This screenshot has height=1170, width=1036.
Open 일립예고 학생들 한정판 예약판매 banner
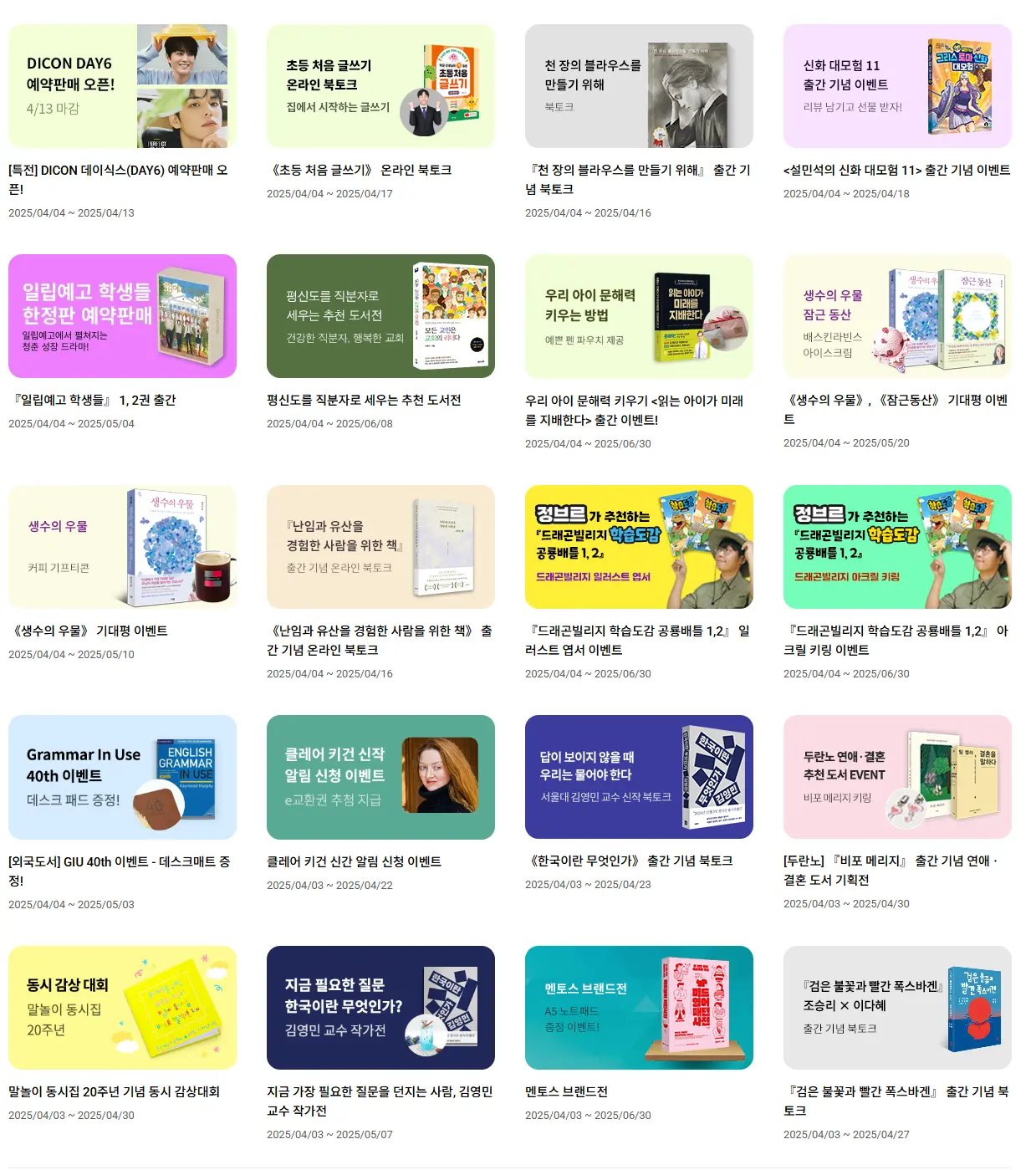click(x=122, y=317)
